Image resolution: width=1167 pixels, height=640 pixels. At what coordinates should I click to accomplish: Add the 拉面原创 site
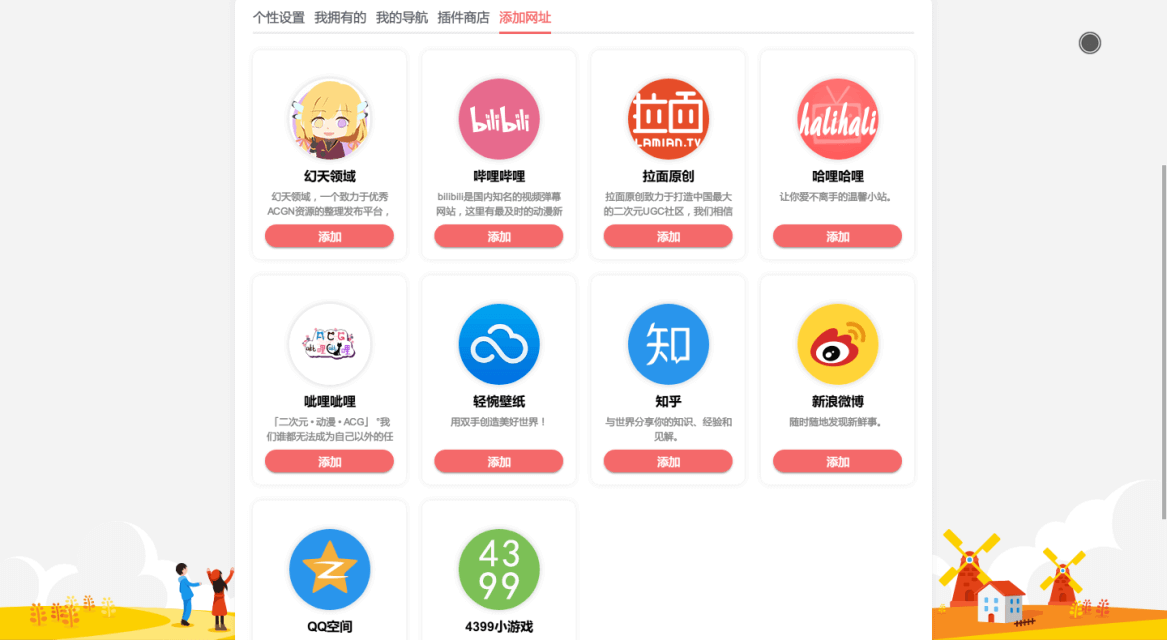[x=668, y=237]
